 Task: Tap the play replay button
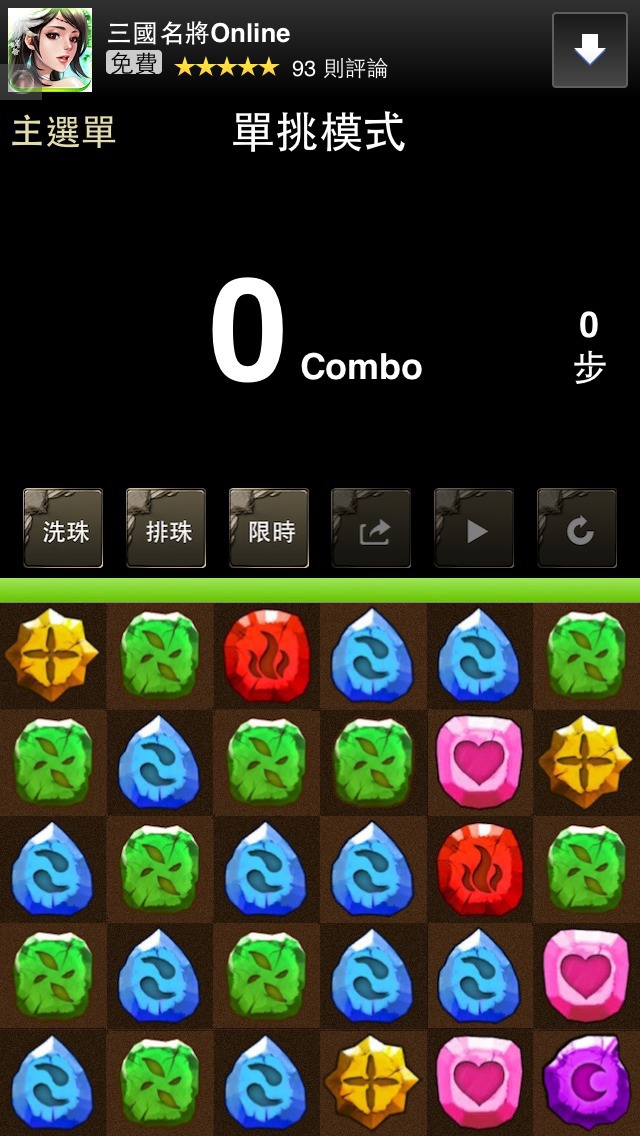pos(474,528)
